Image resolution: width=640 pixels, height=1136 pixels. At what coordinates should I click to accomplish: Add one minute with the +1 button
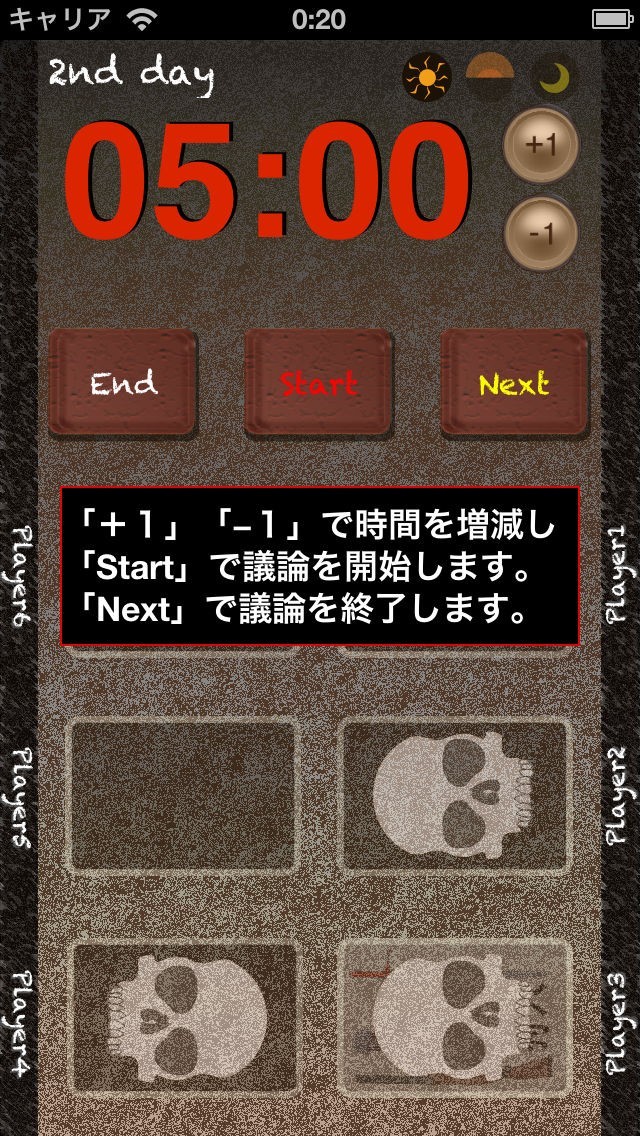tap(541, 145)
